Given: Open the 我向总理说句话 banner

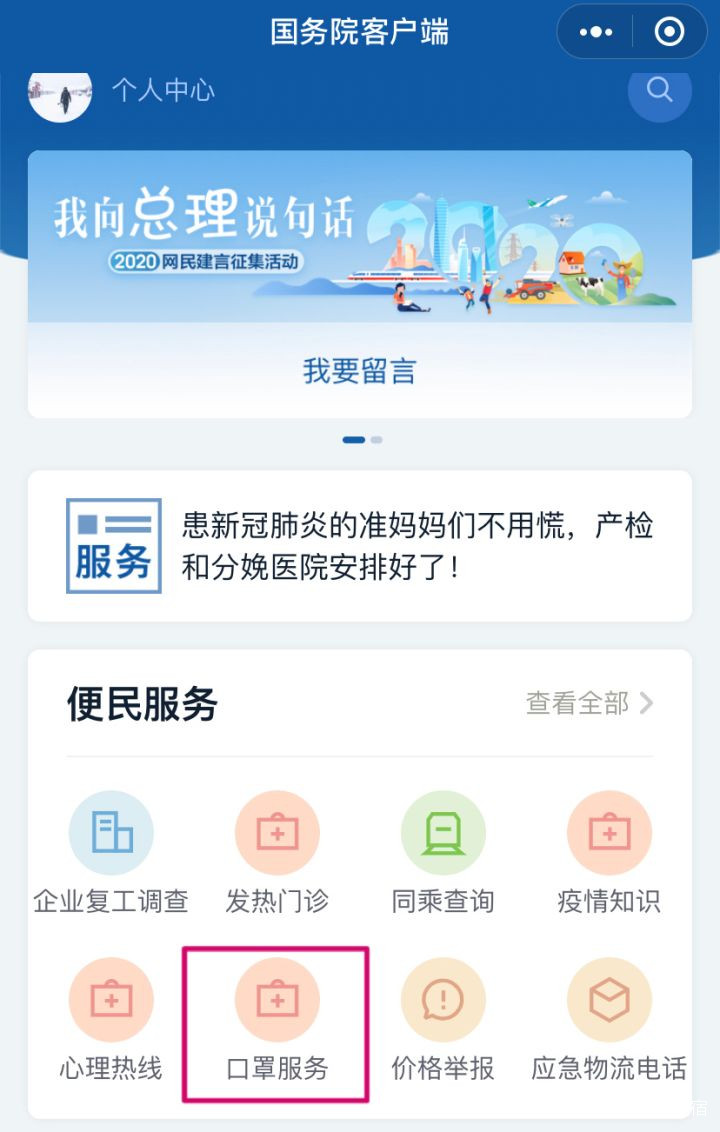Looking at the screenshot, I should (359, 238).
